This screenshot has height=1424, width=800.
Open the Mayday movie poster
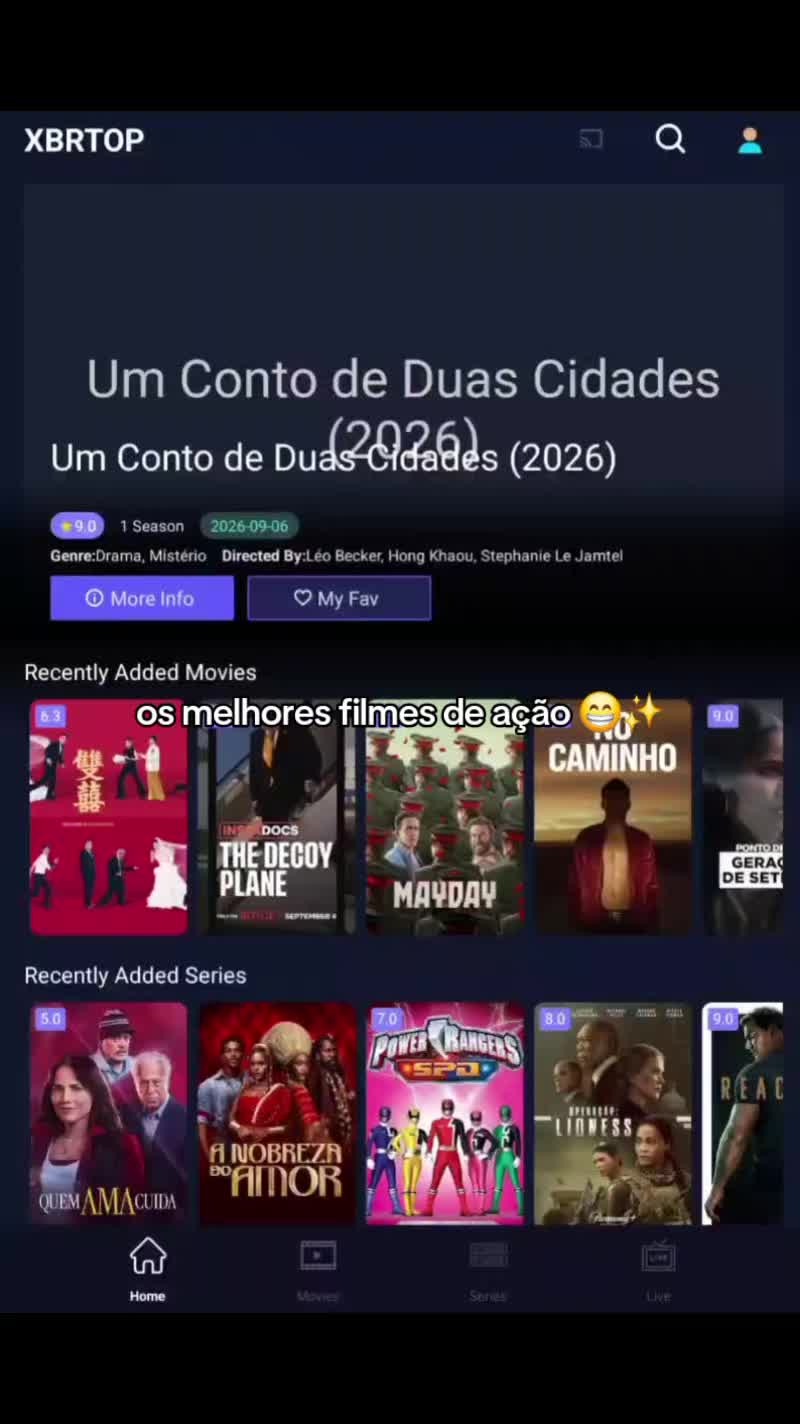tap(445, 817)
